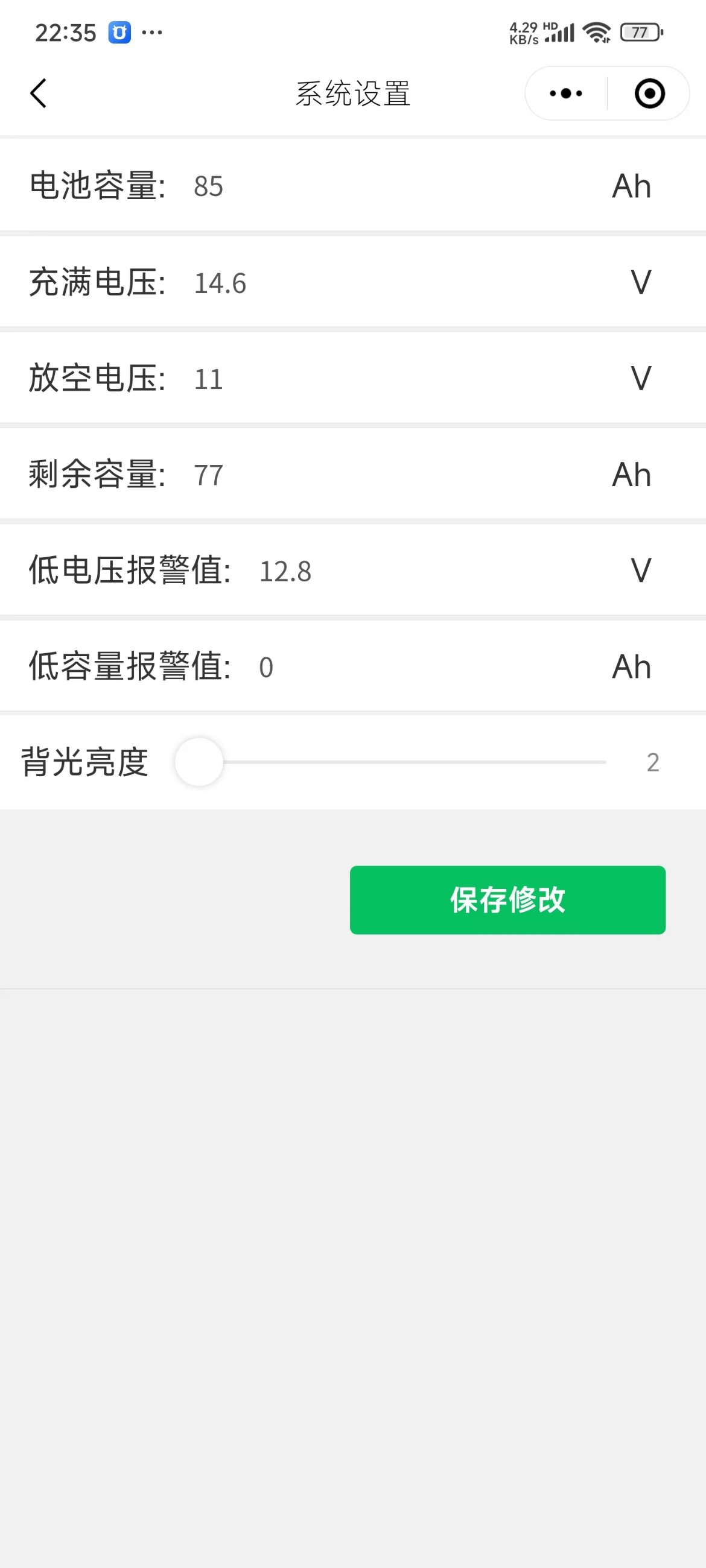Edit the 低电压报警值 value 12.8
Screen dimensions: 706x1568
coord(285,571)
